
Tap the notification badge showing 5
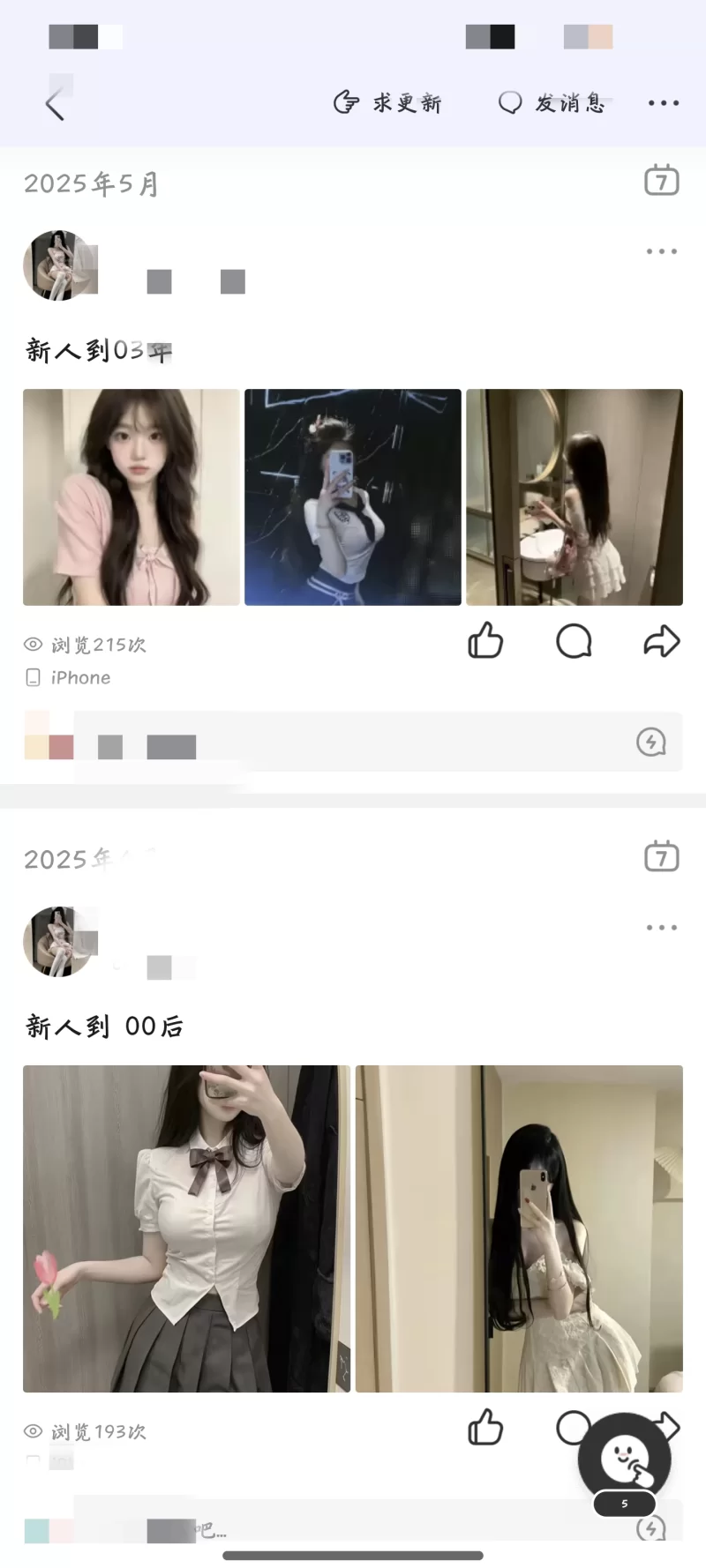click(x=624, y=1505)
